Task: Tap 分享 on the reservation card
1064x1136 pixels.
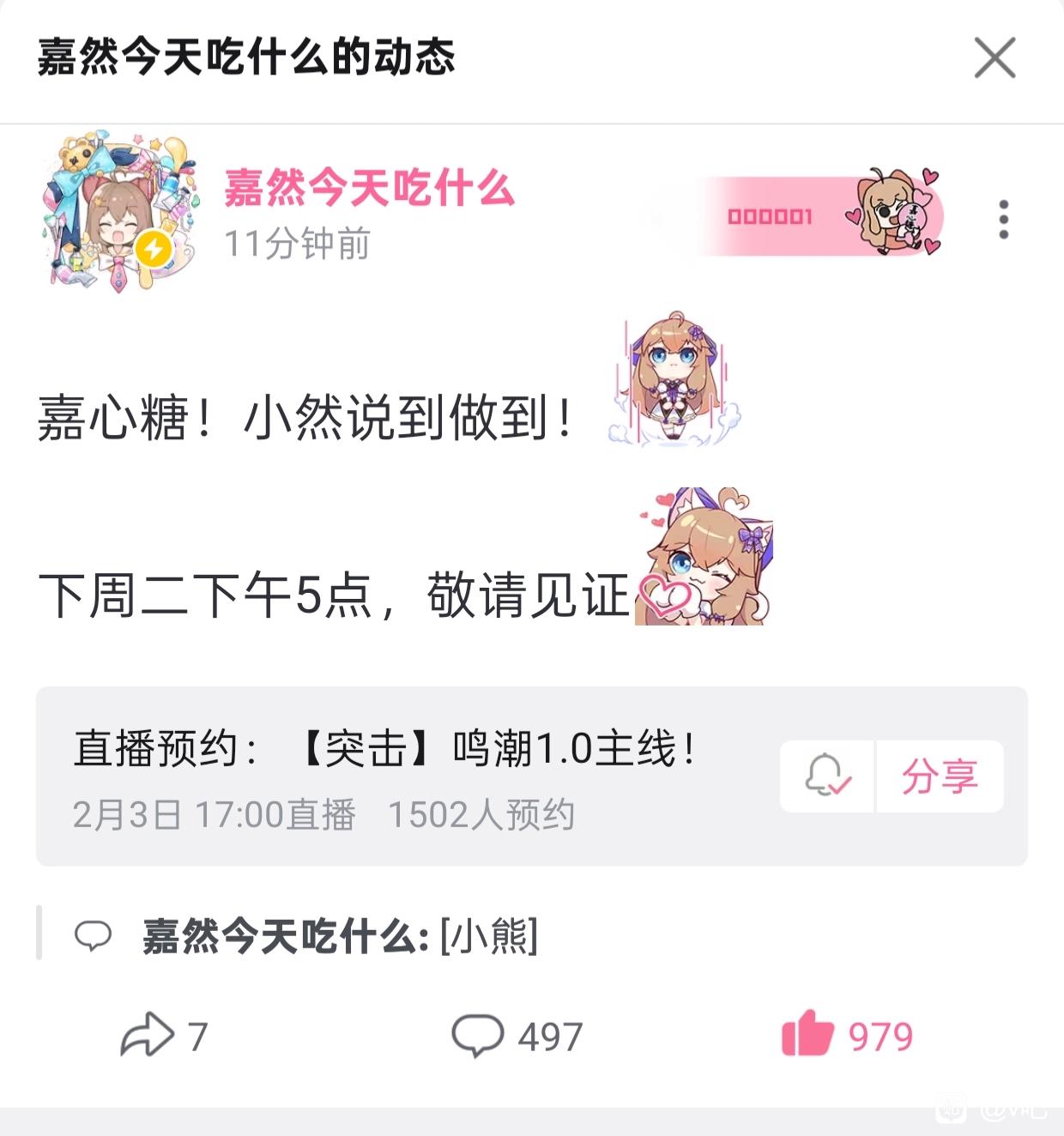Action: click(940, 776)
